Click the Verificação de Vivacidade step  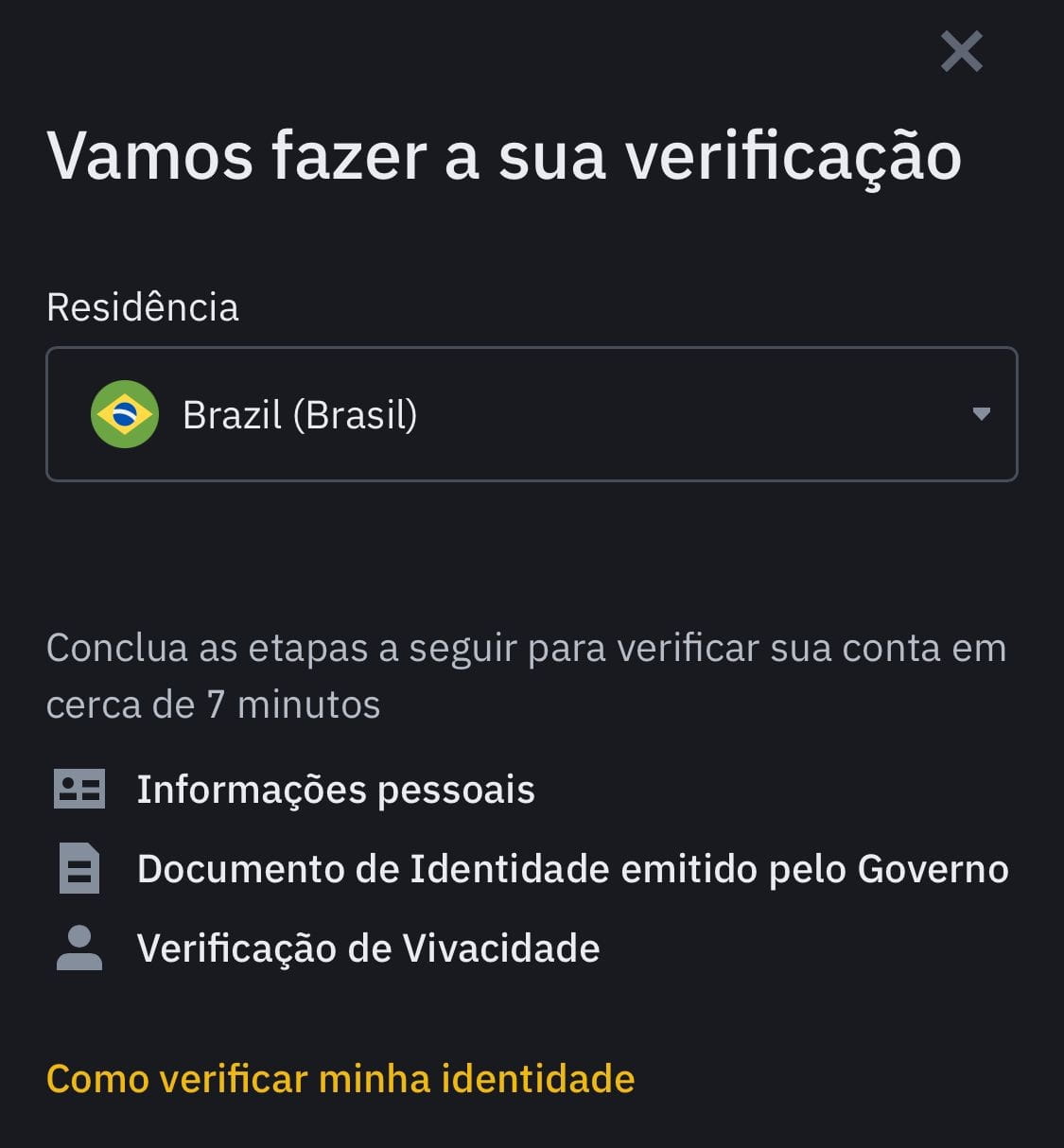pos(369,948)
